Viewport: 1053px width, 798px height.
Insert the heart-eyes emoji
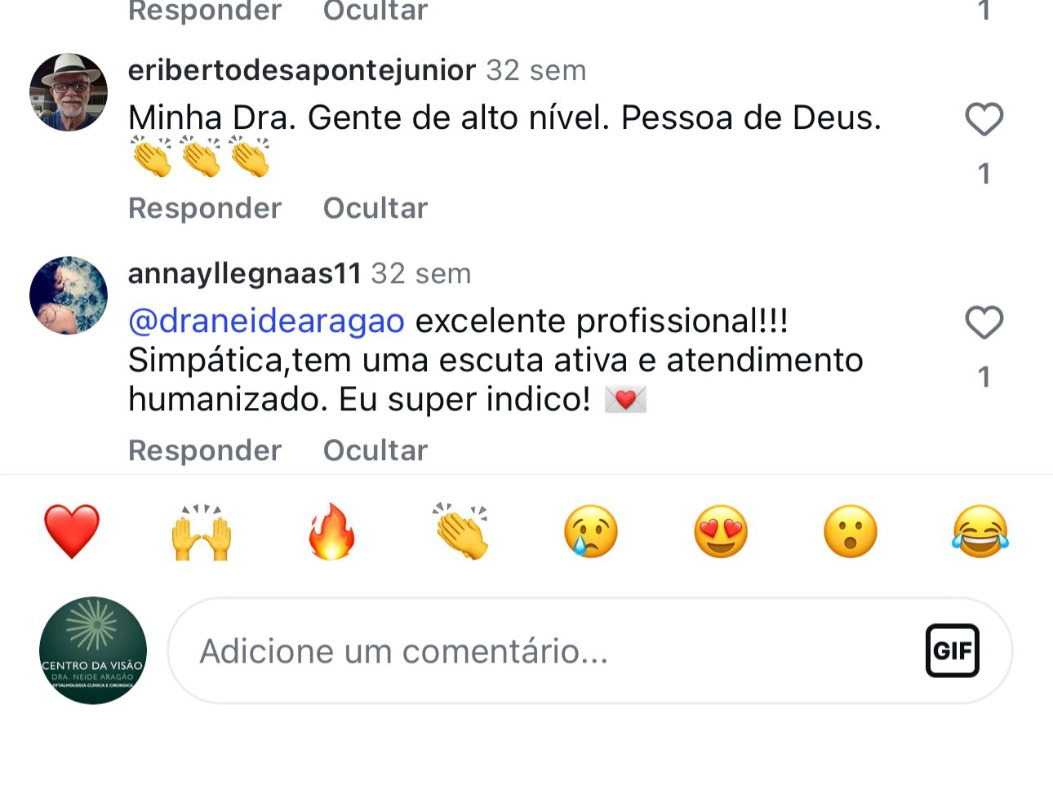point(720,531)
